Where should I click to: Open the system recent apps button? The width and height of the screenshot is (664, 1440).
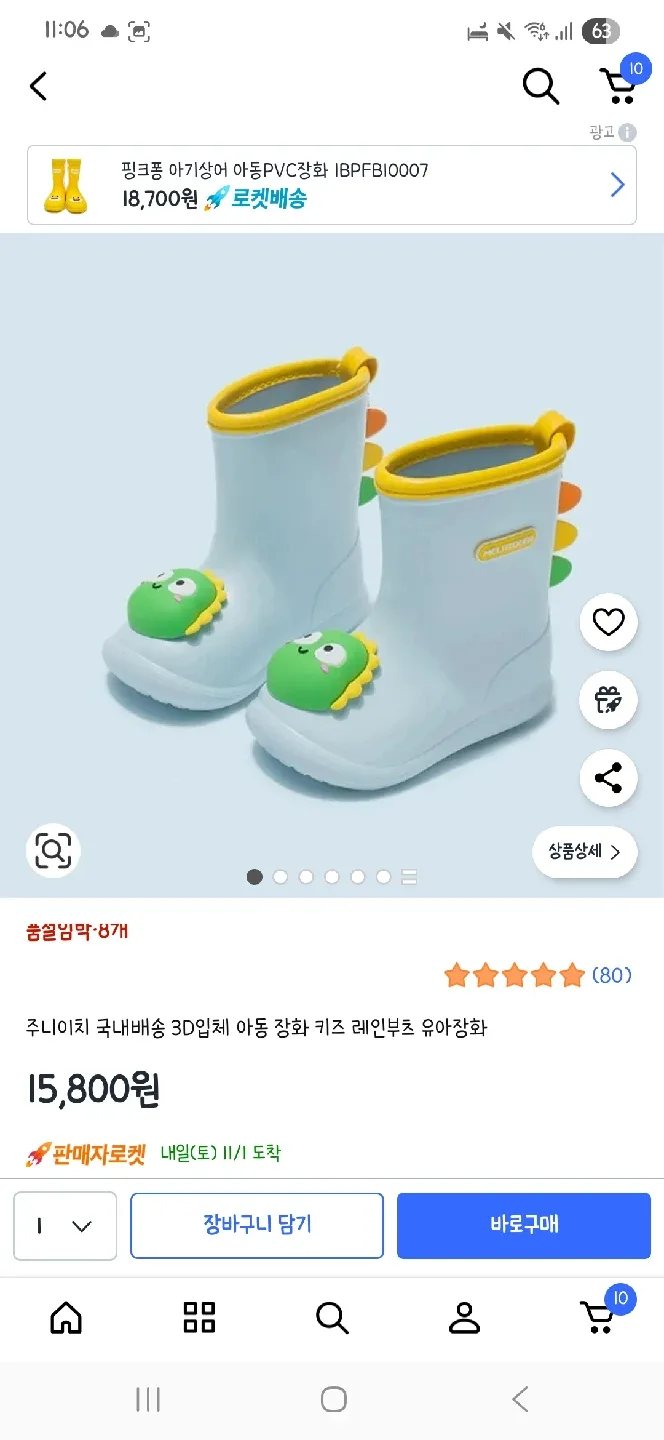click(x=148, y=1399)
